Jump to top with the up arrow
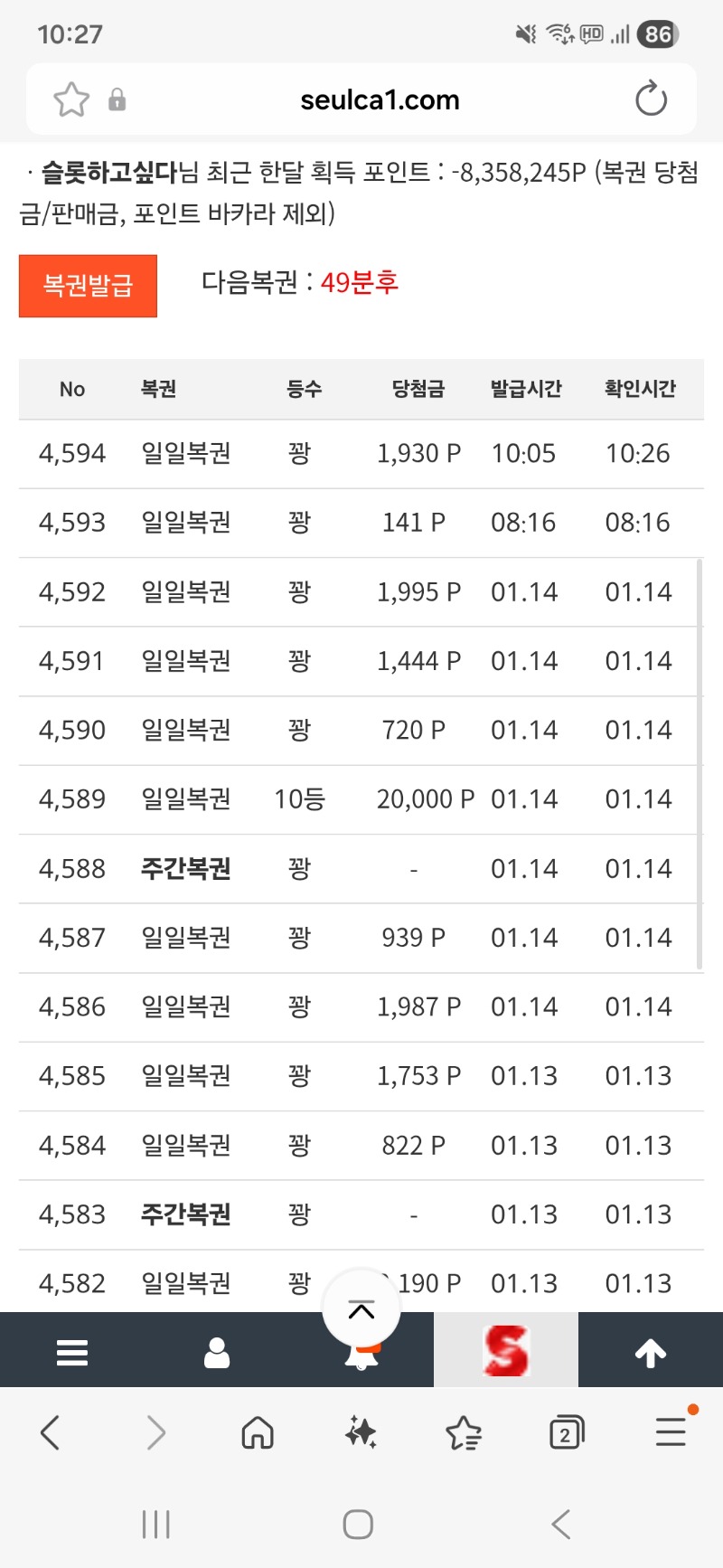Viewport: 723px width, 1568px height. point(651,1353)
